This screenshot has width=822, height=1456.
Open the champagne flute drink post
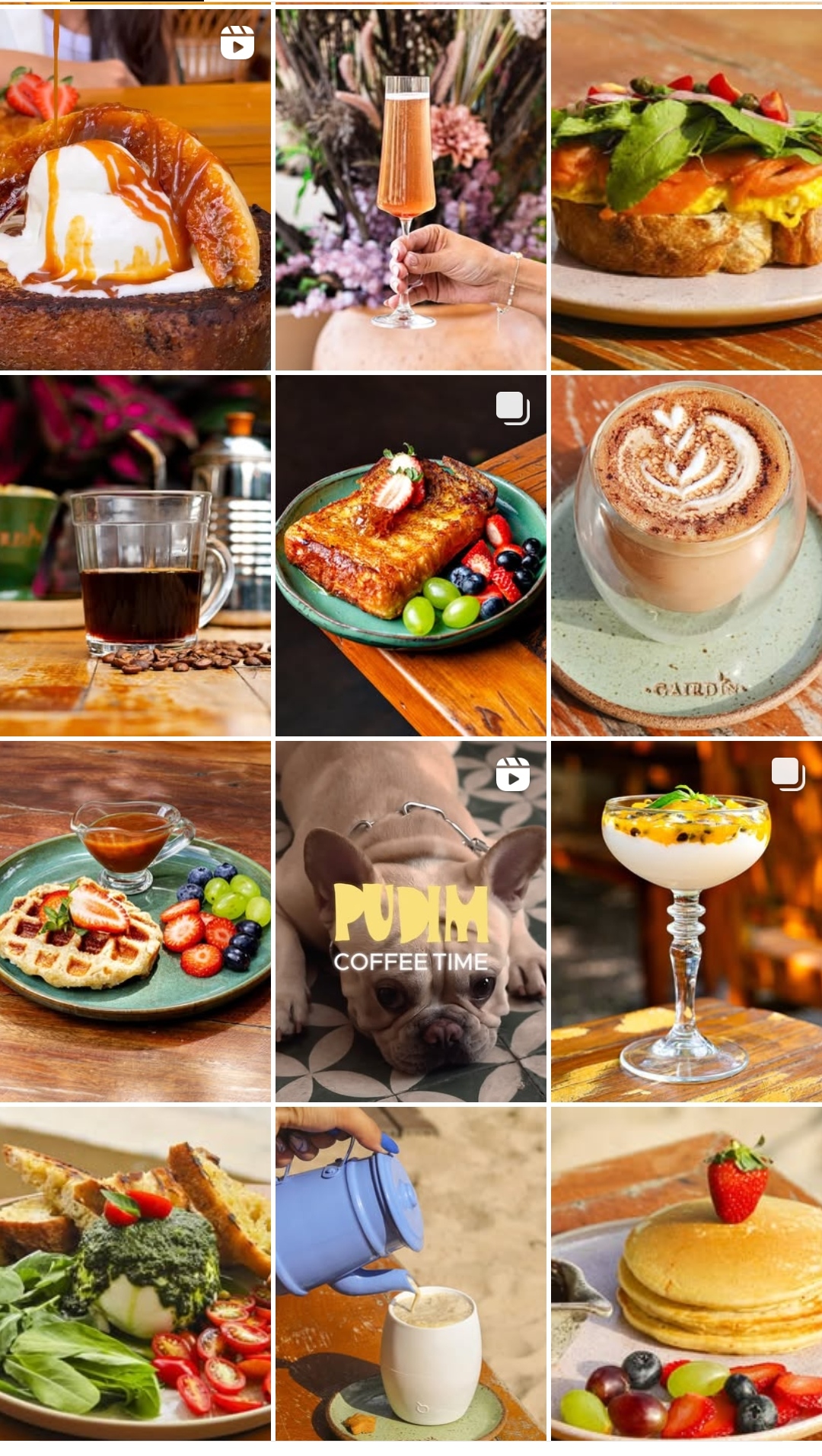pyautogui.click(x=410, y=189)
